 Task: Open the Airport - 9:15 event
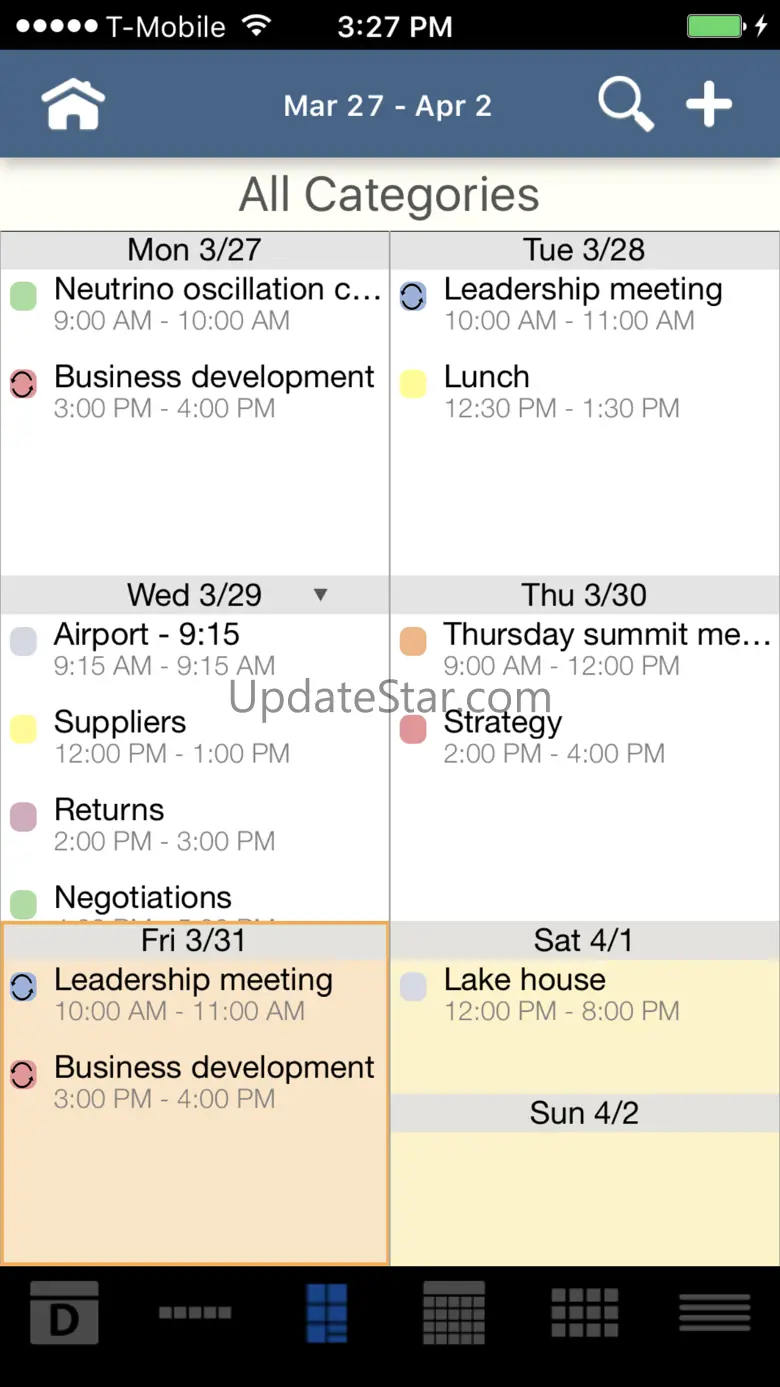pos(165,648)
